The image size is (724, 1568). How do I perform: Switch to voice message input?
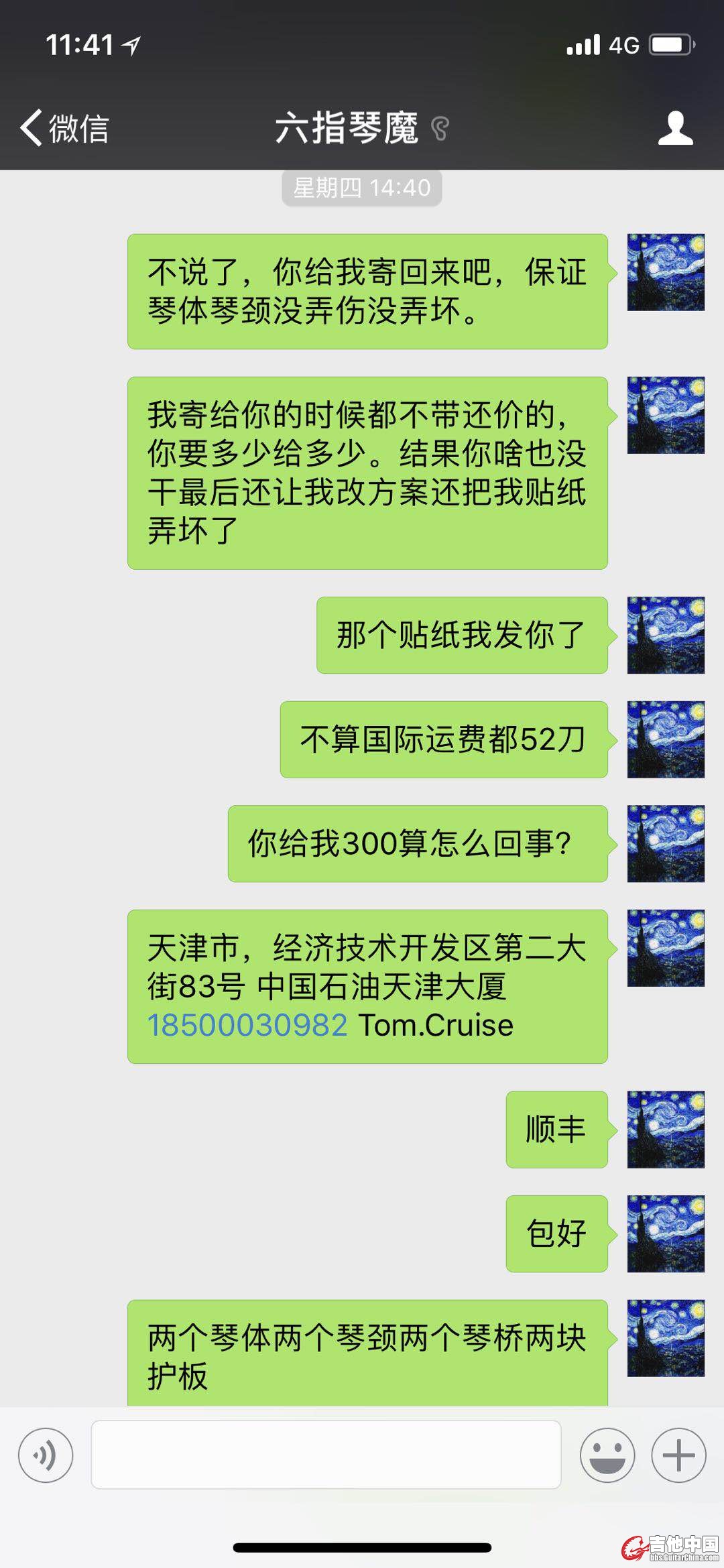point(46,1455)
